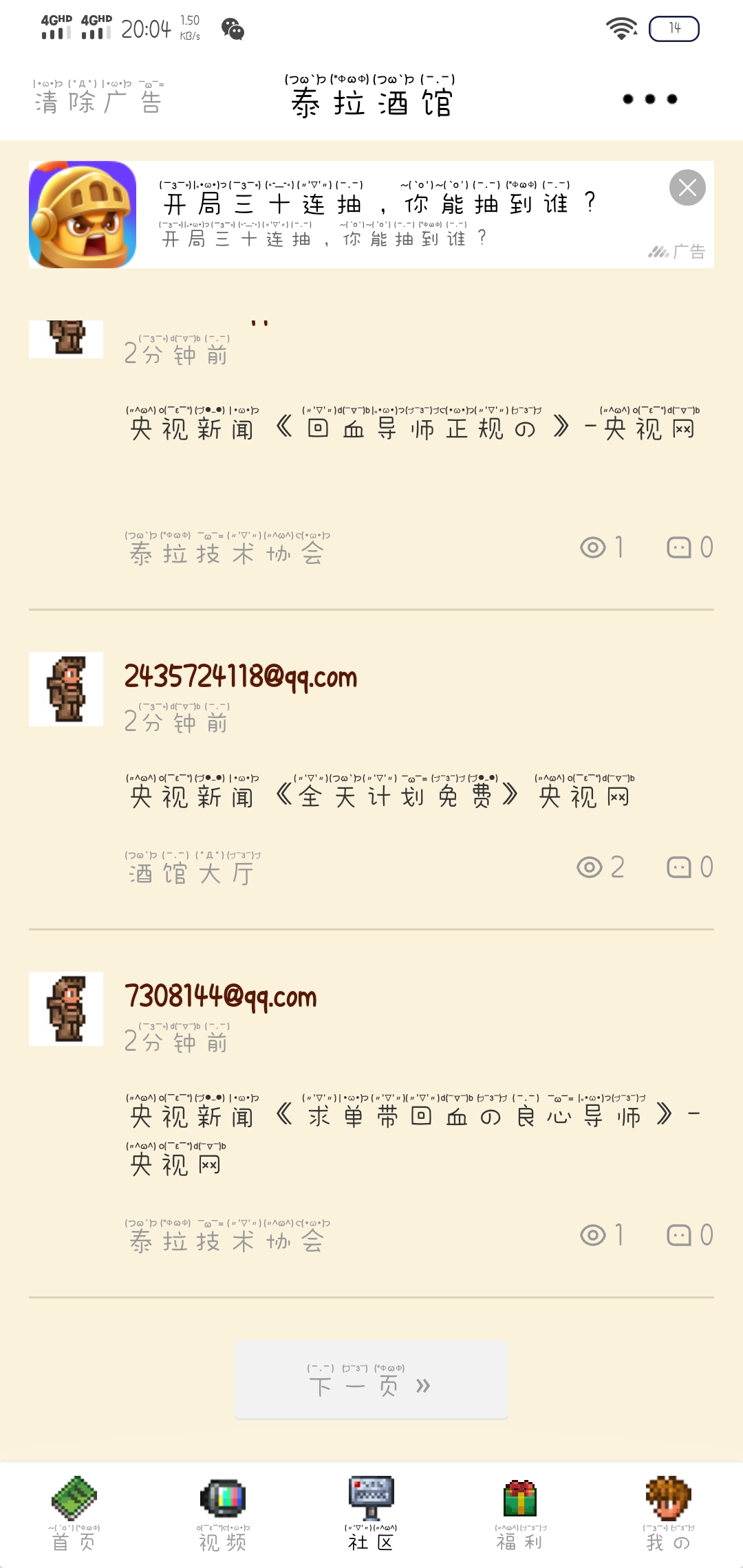
Task: Go to next page with 下一页
Action: 371,1379
